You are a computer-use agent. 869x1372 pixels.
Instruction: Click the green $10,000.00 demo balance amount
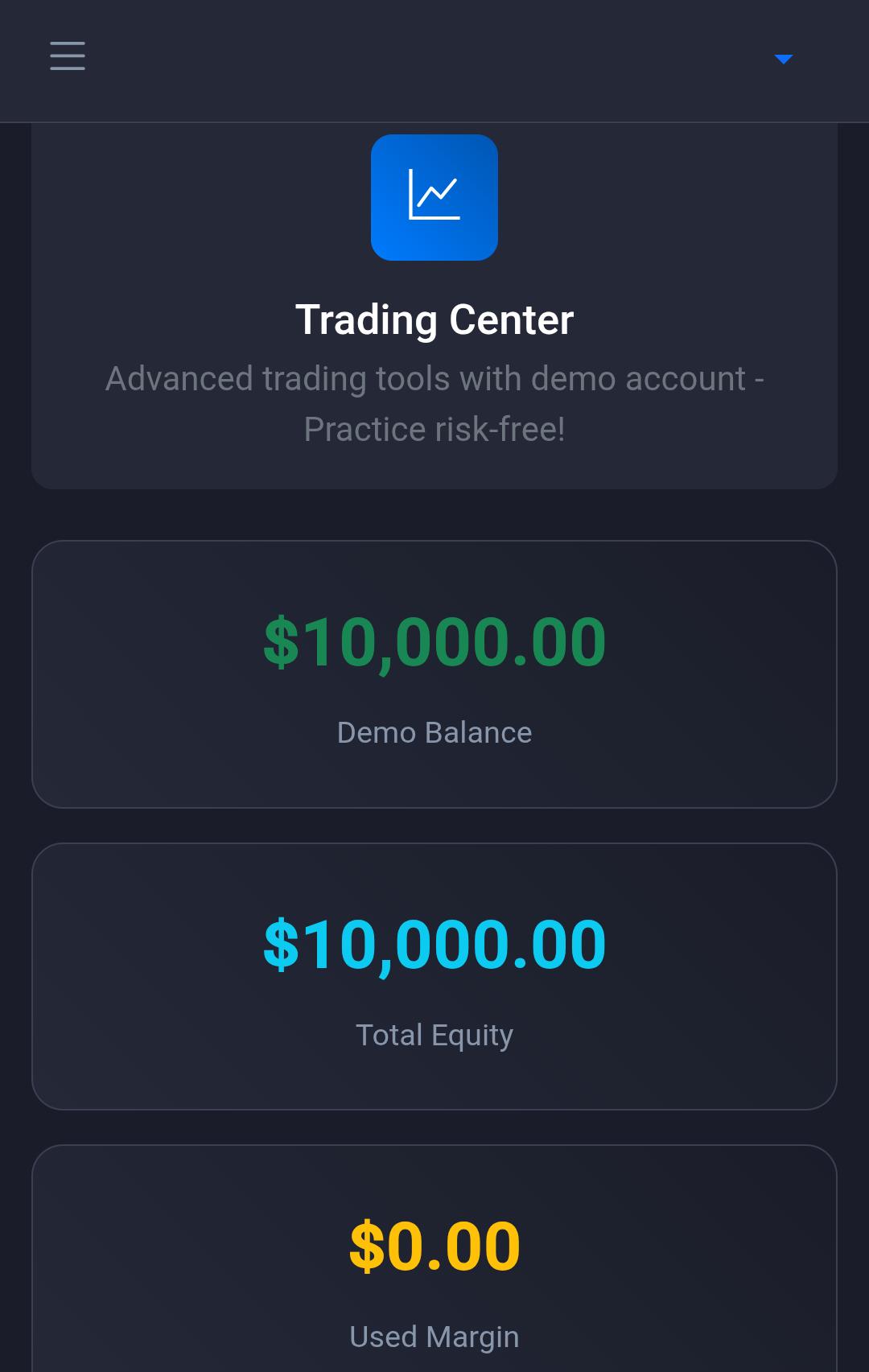(434, 638)
